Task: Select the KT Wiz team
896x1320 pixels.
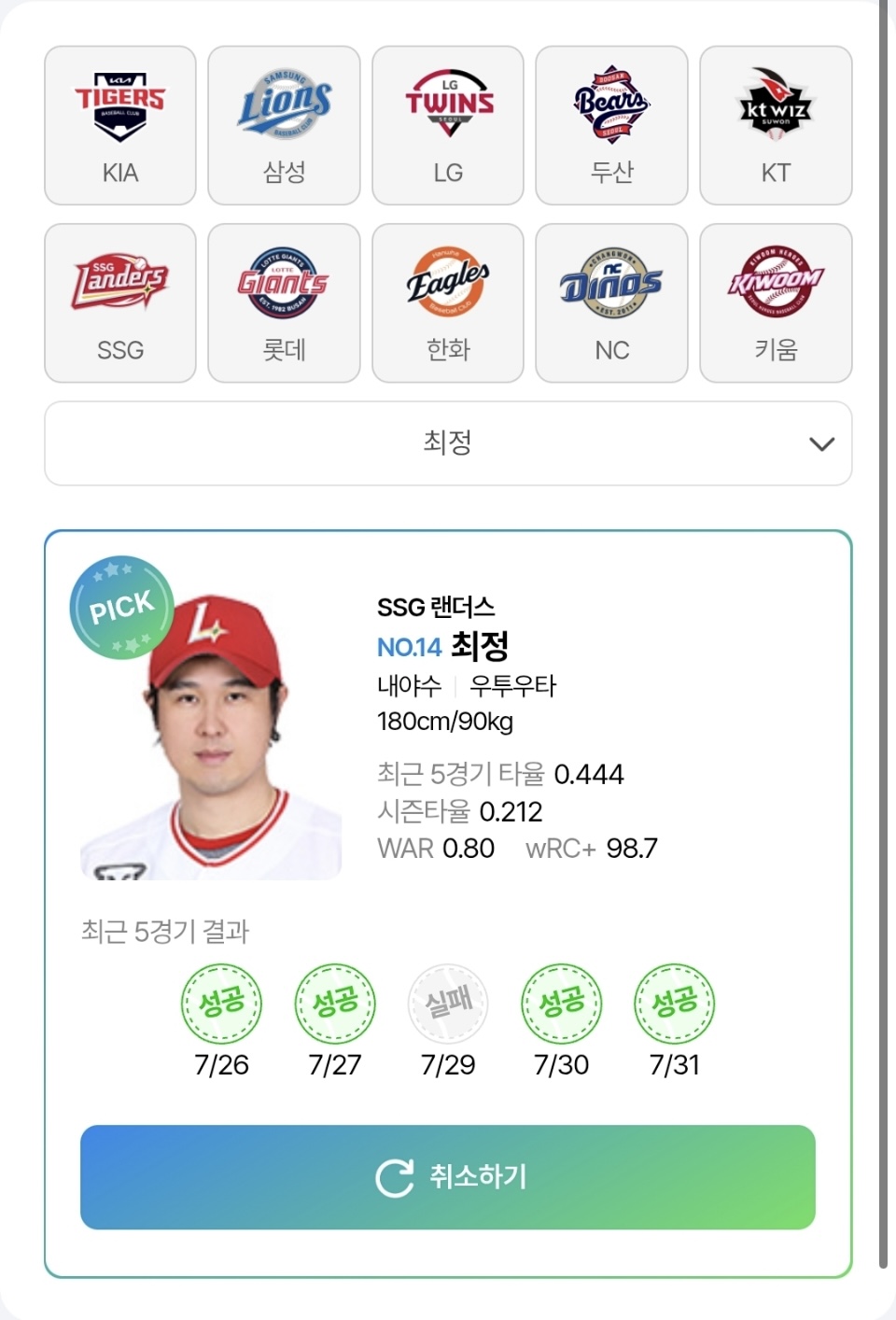Action: coord(776,125)
